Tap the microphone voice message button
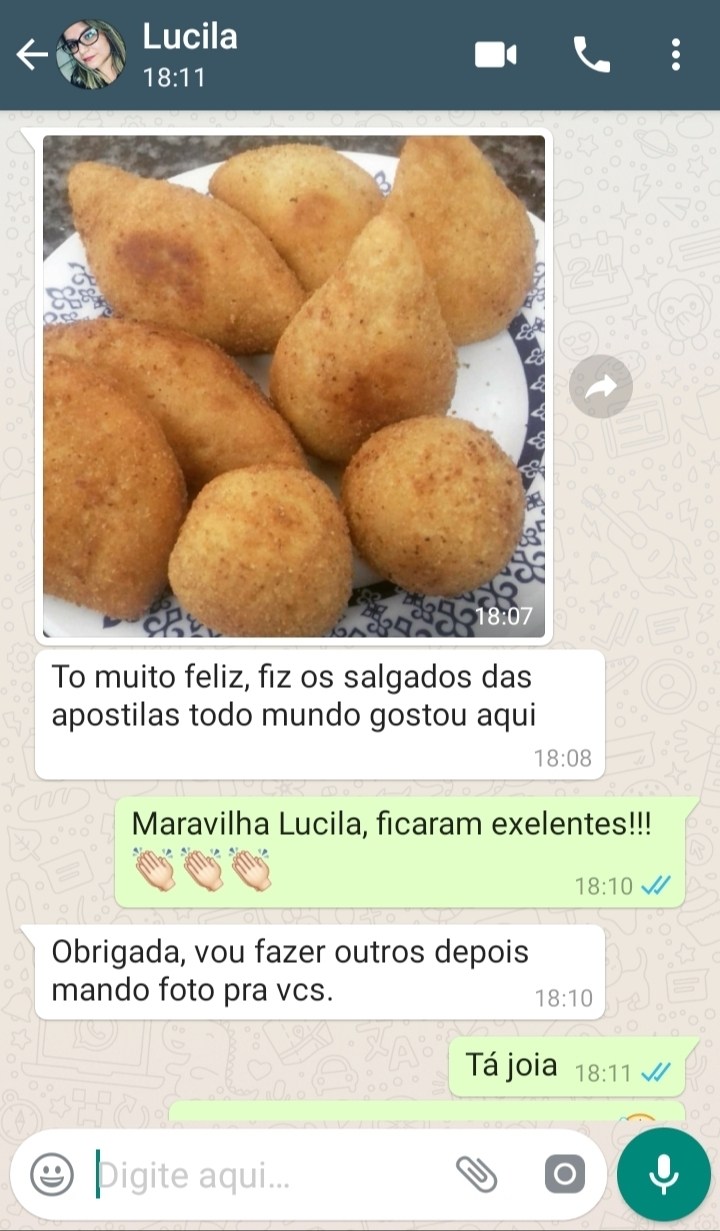The height and width of the screenshot is (1231, 720). (664, 1174)
